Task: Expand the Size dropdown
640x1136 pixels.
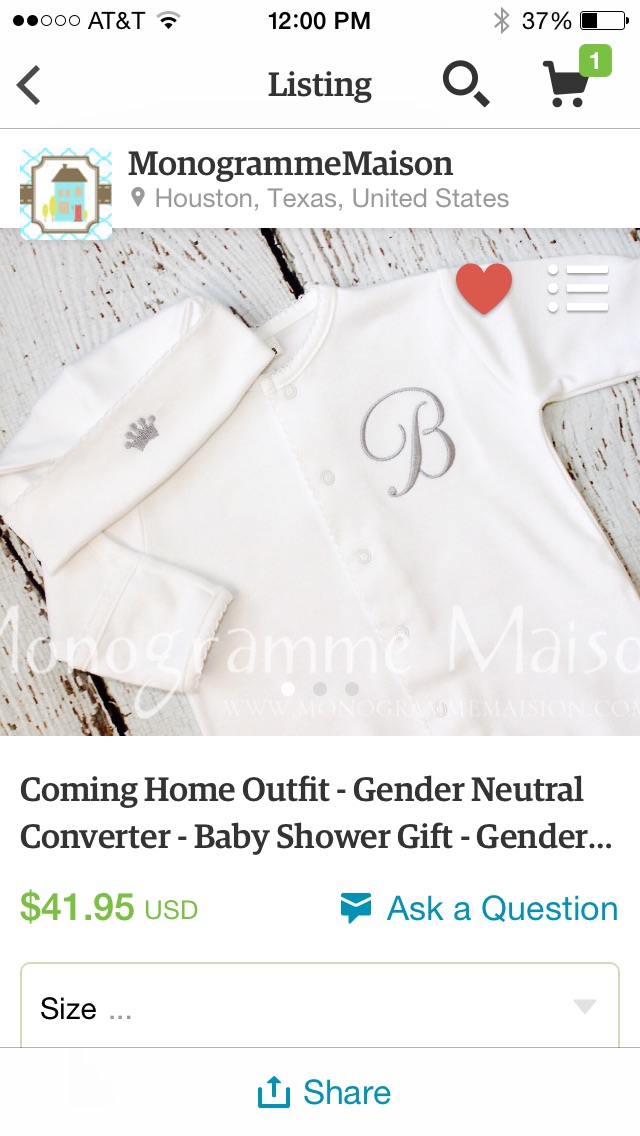Action: 320,1007
